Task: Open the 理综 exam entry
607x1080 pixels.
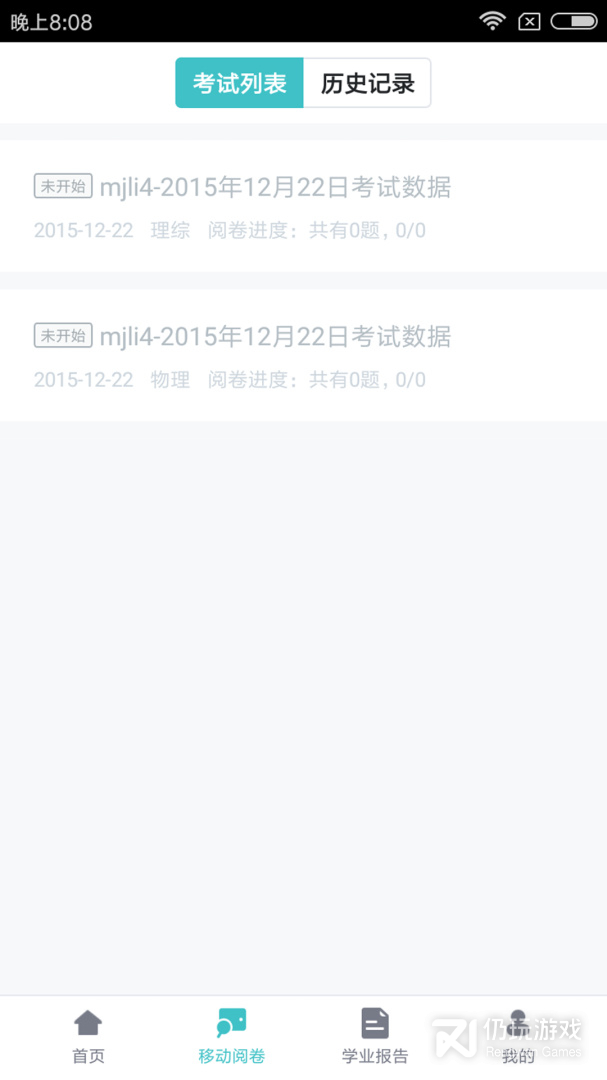Action: pos(303,206)
